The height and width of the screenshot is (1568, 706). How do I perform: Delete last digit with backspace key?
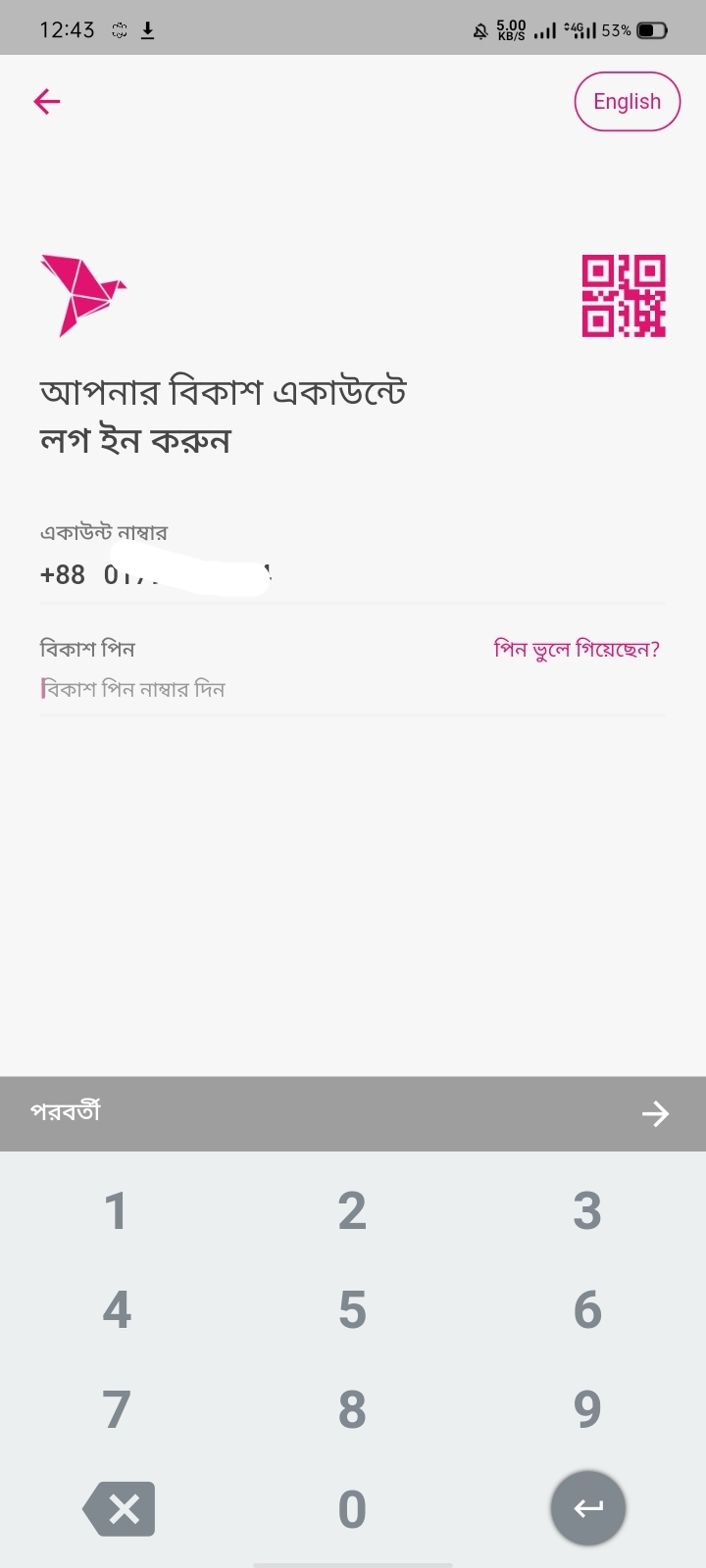(x=119, y=1509)
